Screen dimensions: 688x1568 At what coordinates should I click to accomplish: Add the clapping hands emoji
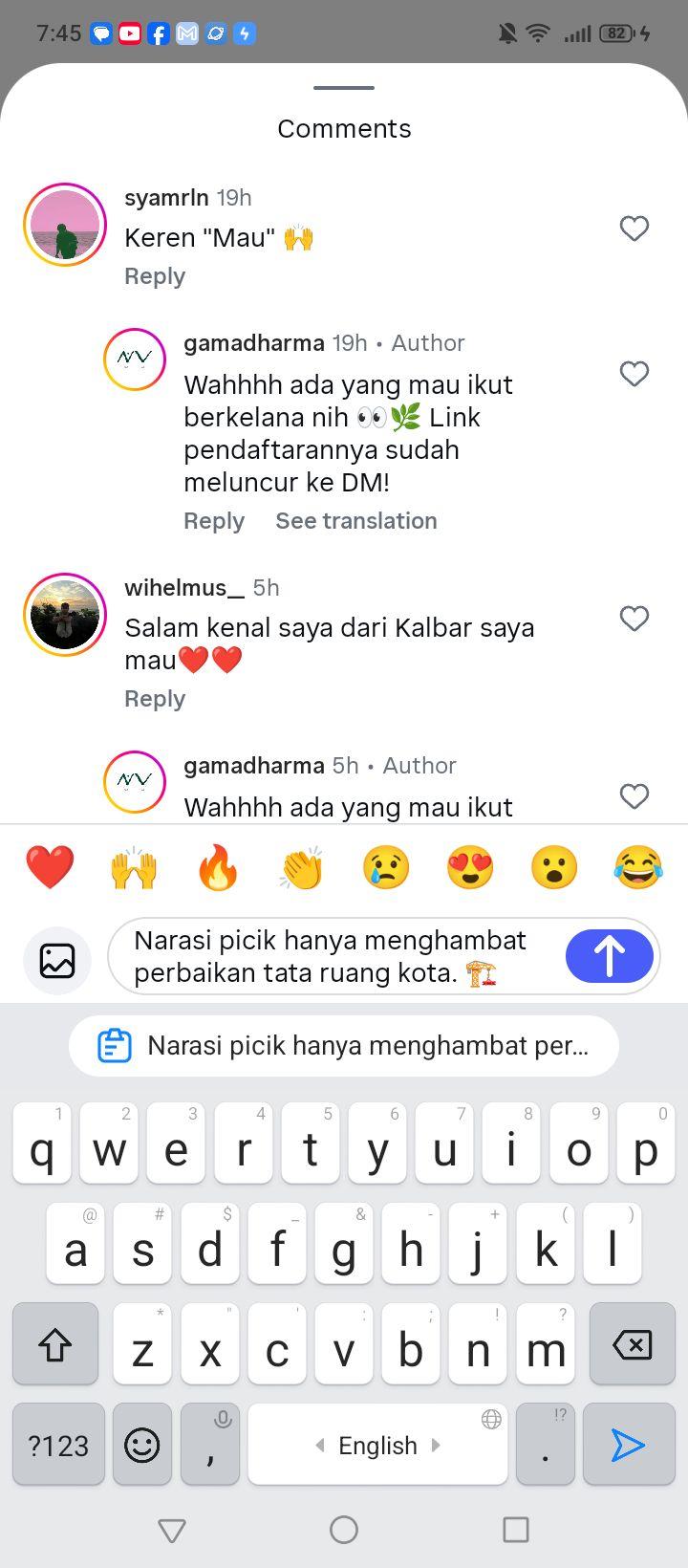302,868
